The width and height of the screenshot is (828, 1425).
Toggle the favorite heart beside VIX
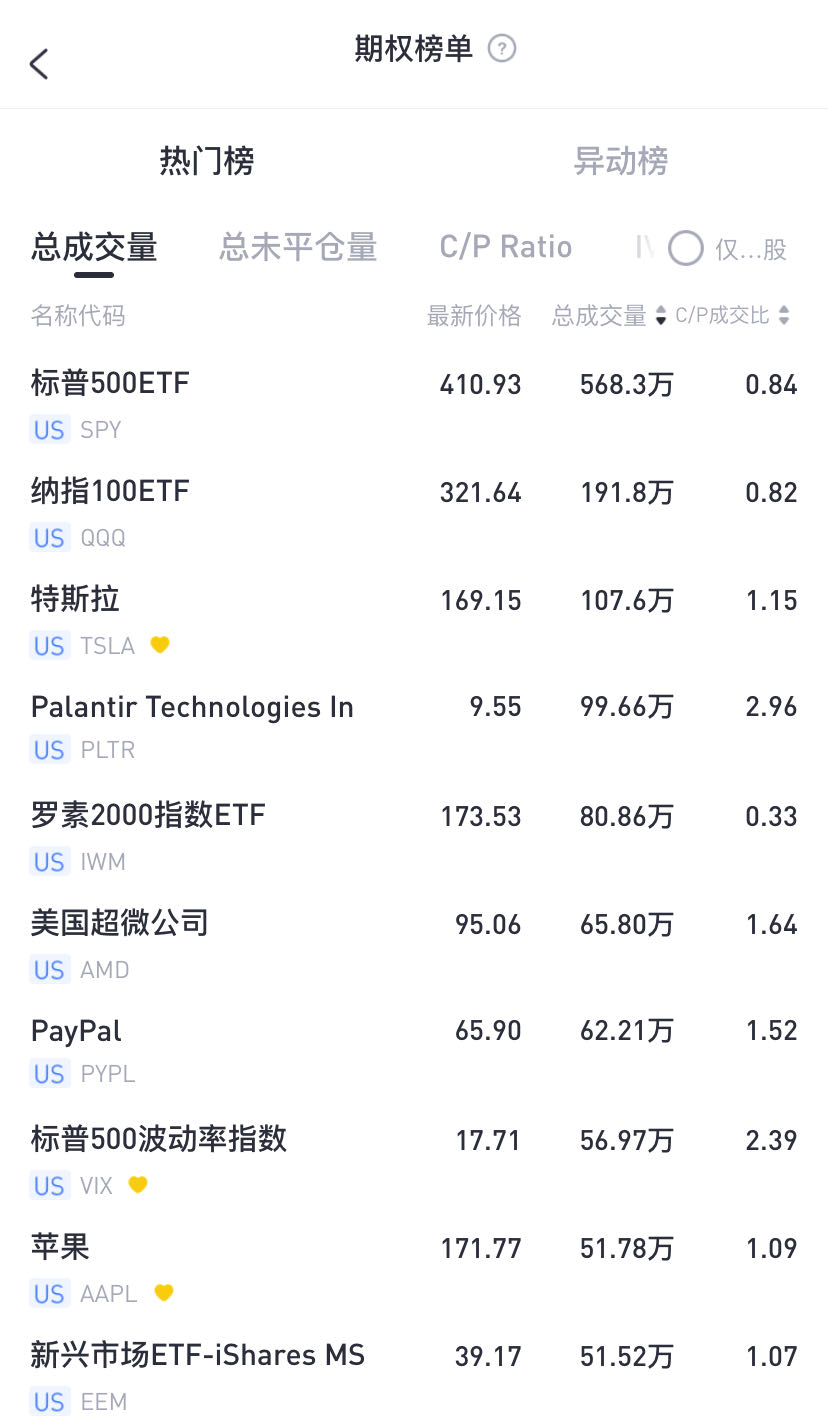pos(138,1185)
